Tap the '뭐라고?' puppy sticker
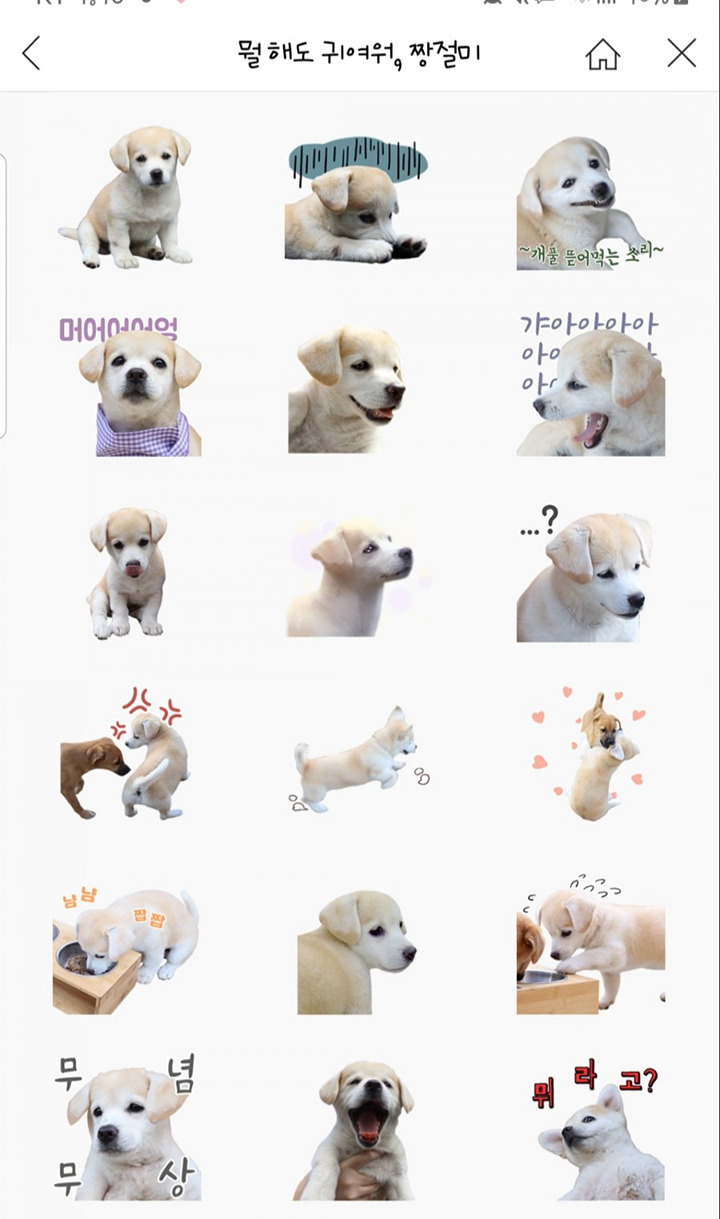The height and width of the screenshot is (1219, 720). click(x=597, y=1132)
